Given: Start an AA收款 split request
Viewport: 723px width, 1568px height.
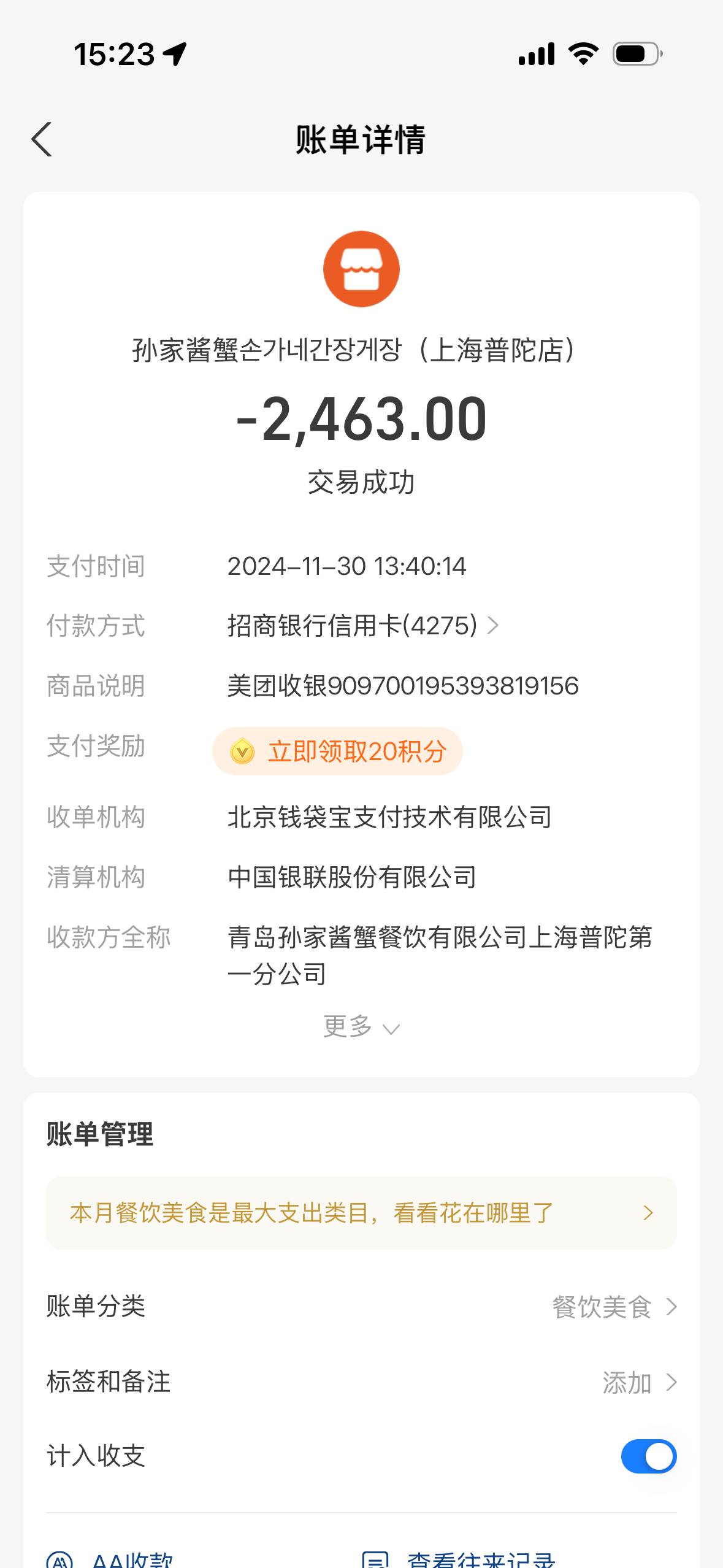Looking at the screenshot, I should pos(110,1559).
